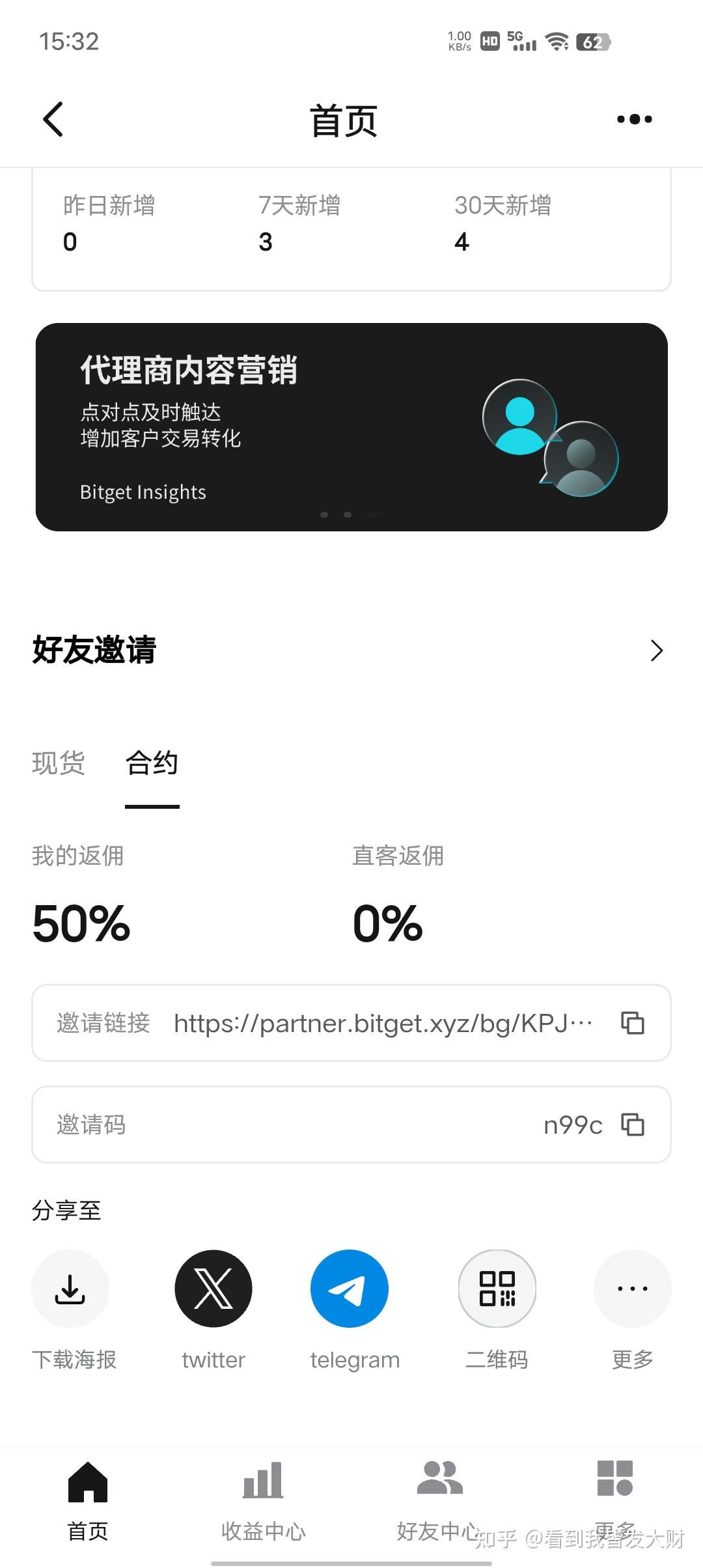Image resolution: width=703 pixels, height=1568 pixels.
Task: Share via the Twitter X icon
Action: [212, 1288]
